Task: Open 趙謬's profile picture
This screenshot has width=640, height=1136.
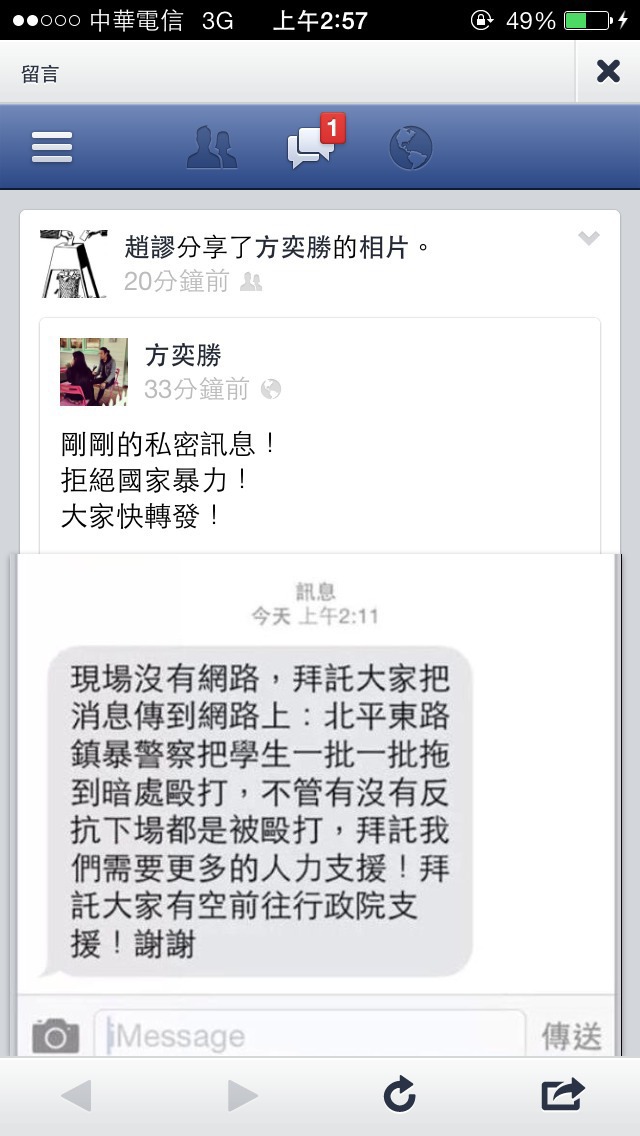Action: [73, 264]
